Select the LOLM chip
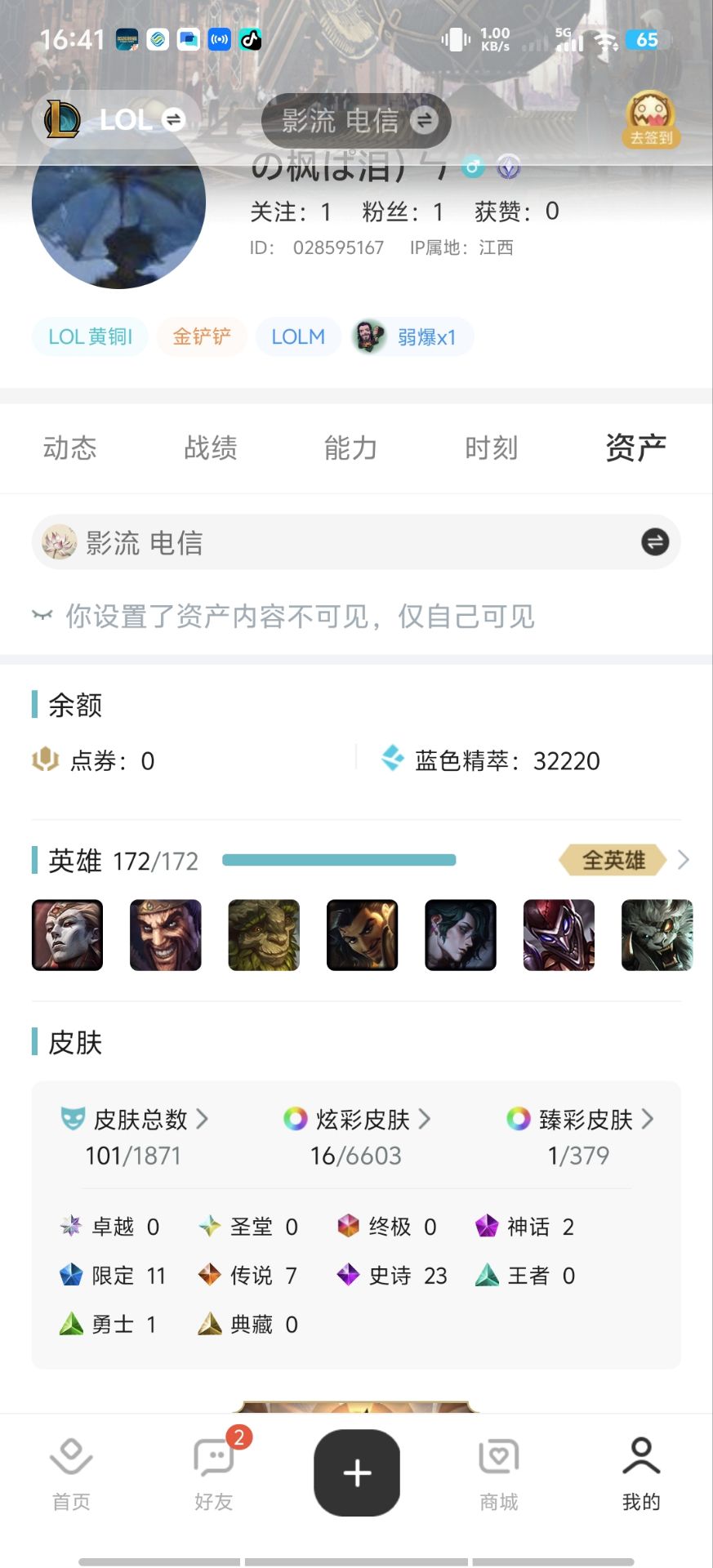This screenshot has width=713, height=1568. click(298, 336)
